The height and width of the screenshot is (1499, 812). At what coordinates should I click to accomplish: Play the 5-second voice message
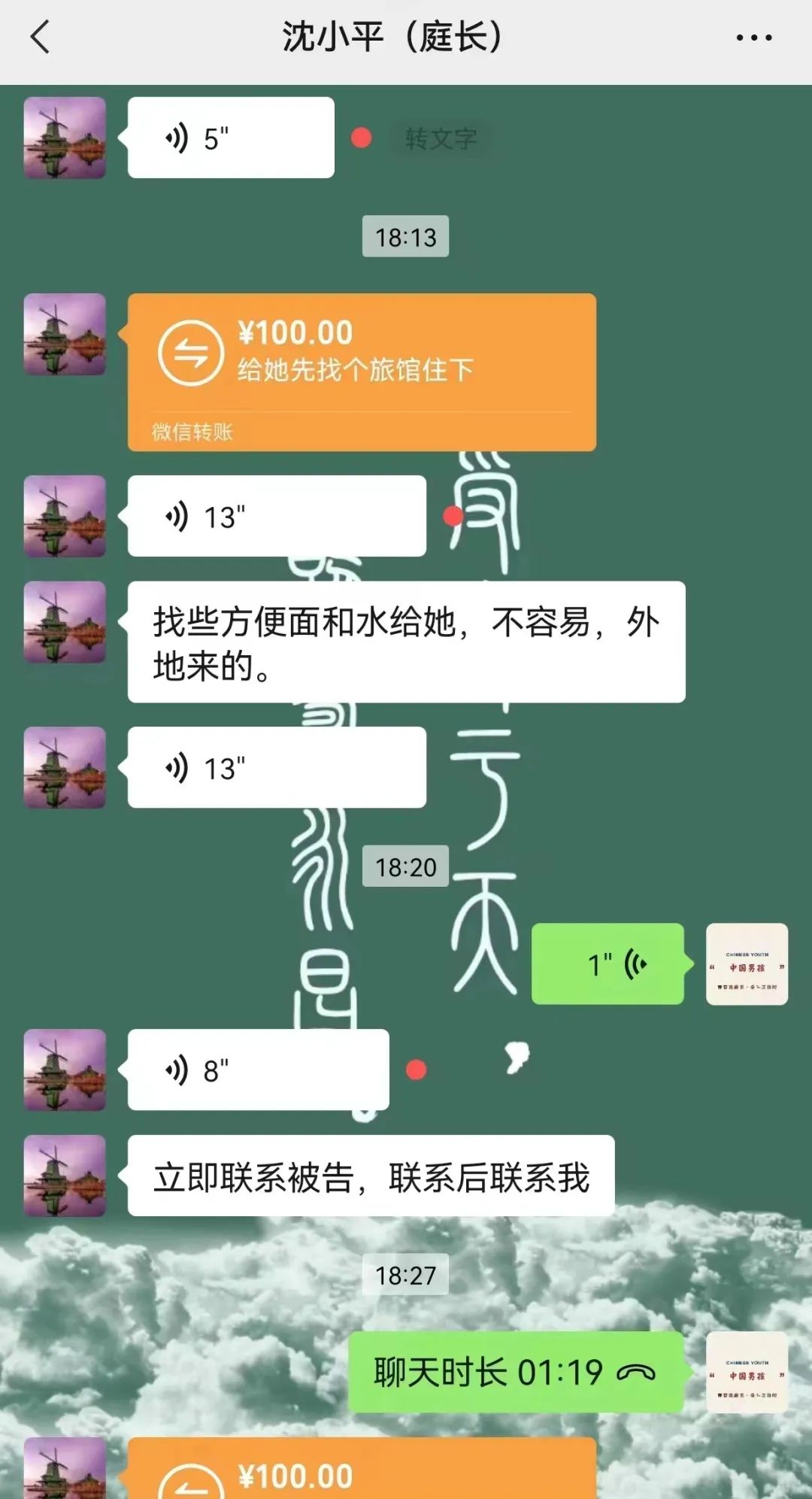click(230, 138)
